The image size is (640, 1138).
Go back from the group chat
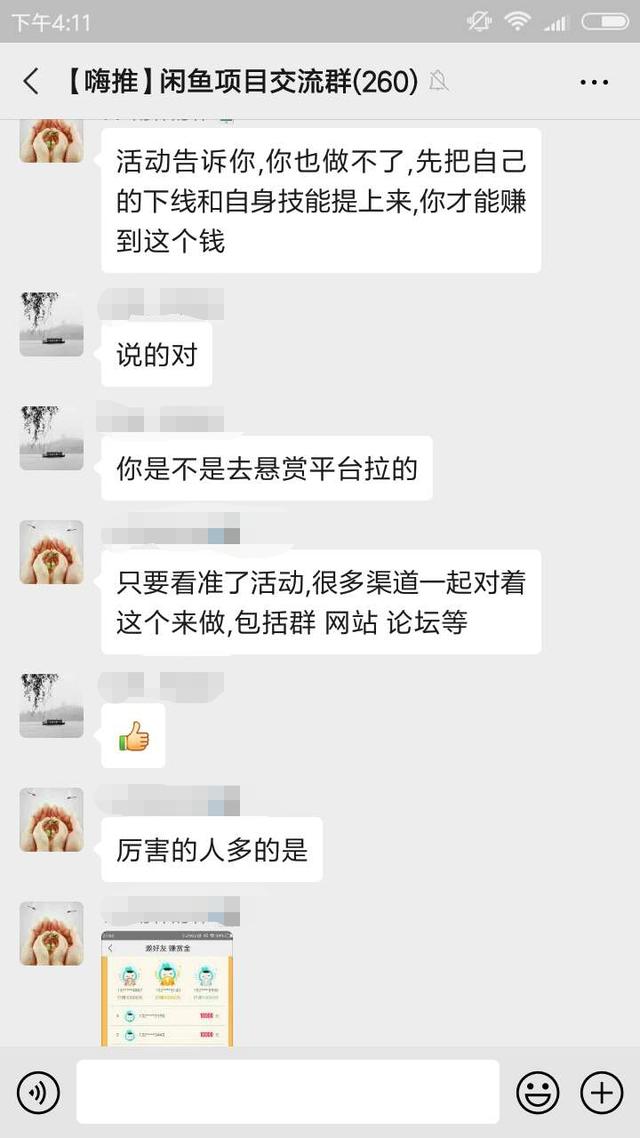click(32, 81)
